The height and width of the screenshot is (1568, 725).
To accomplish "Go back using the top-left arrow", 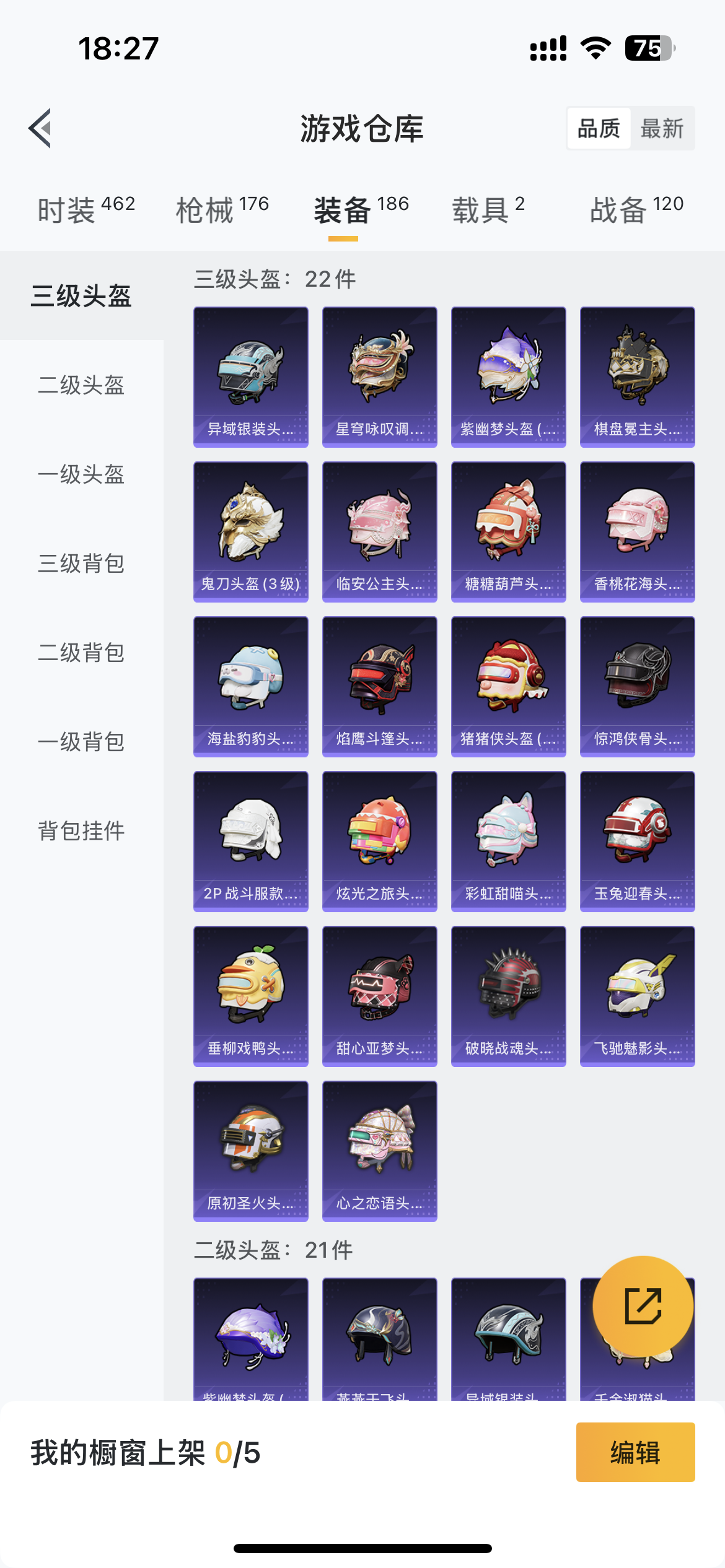I will coord(40,128).
